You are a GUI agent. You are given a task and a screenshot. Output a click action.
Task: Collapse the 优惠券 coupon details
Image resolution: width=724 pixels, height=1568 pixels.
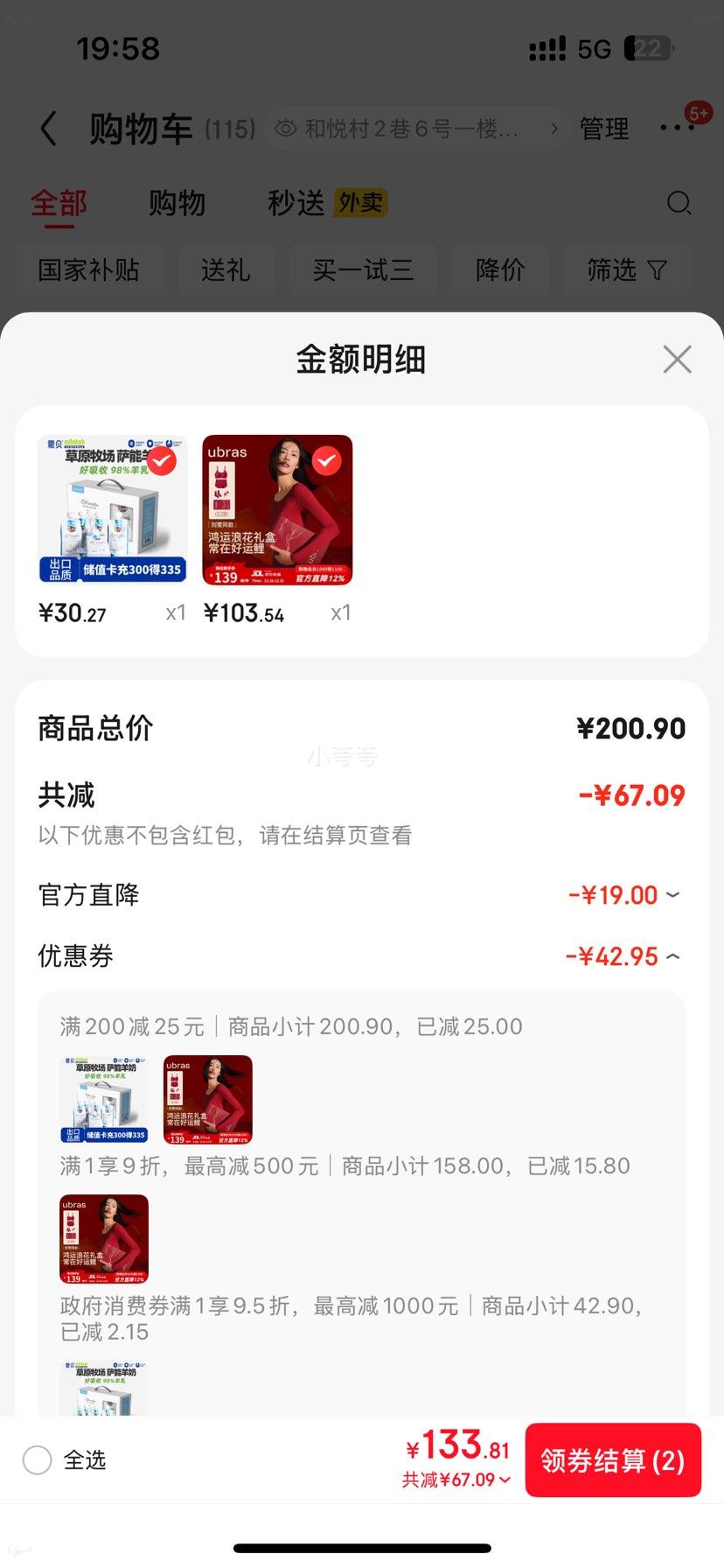(x=672, y=955)
